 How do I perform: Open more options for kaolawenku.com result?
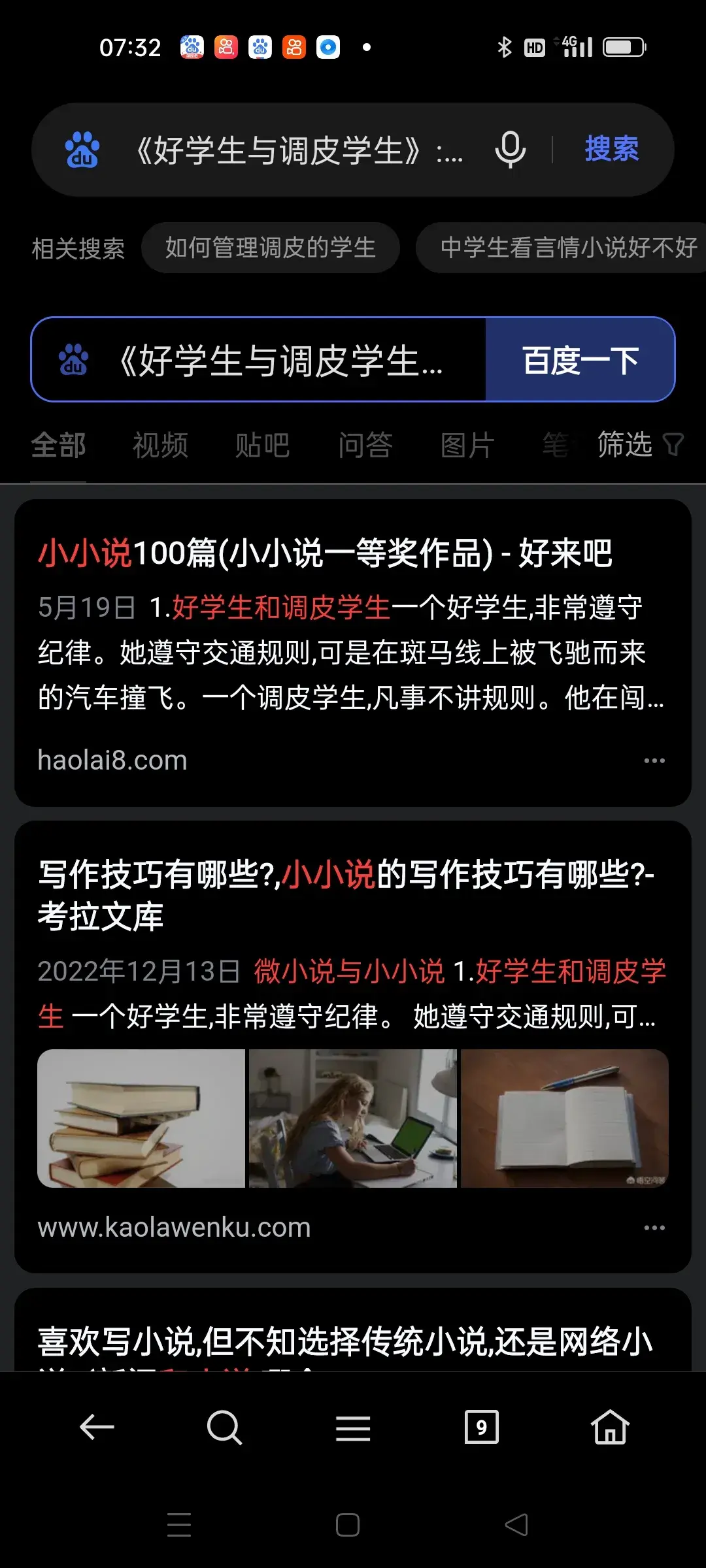pyautogui.click(x=654, y=1228)
